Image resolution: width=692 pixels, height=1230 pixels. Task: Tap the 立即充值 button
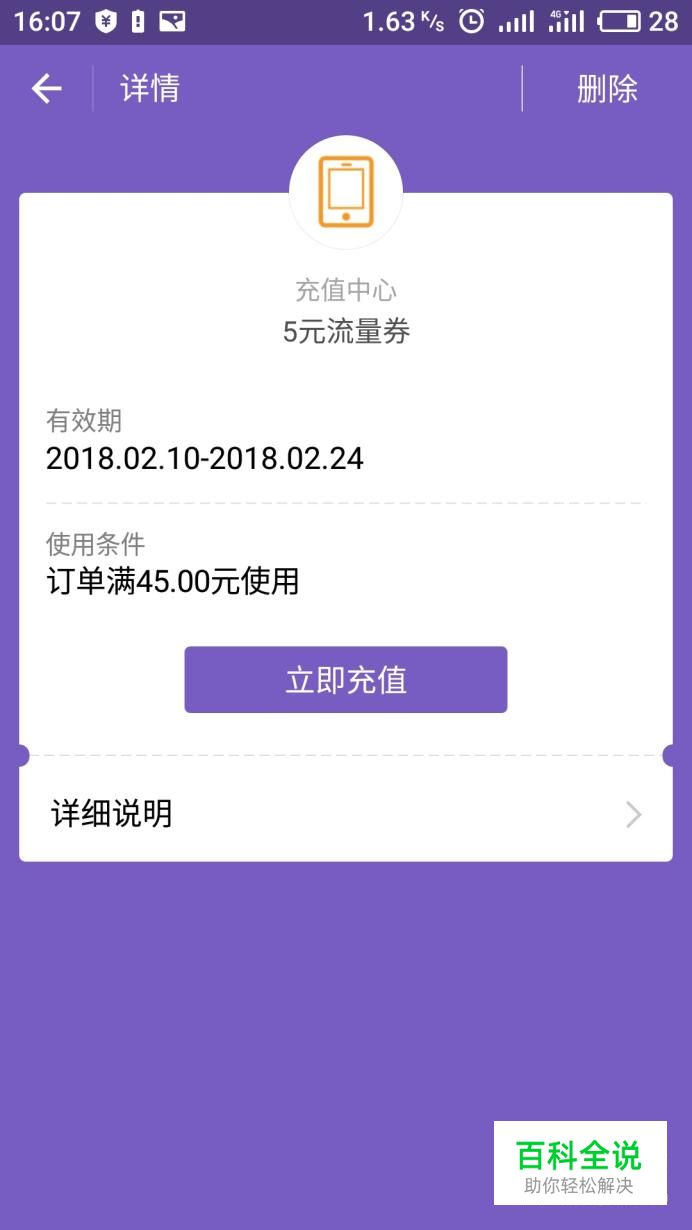[346, 680]
